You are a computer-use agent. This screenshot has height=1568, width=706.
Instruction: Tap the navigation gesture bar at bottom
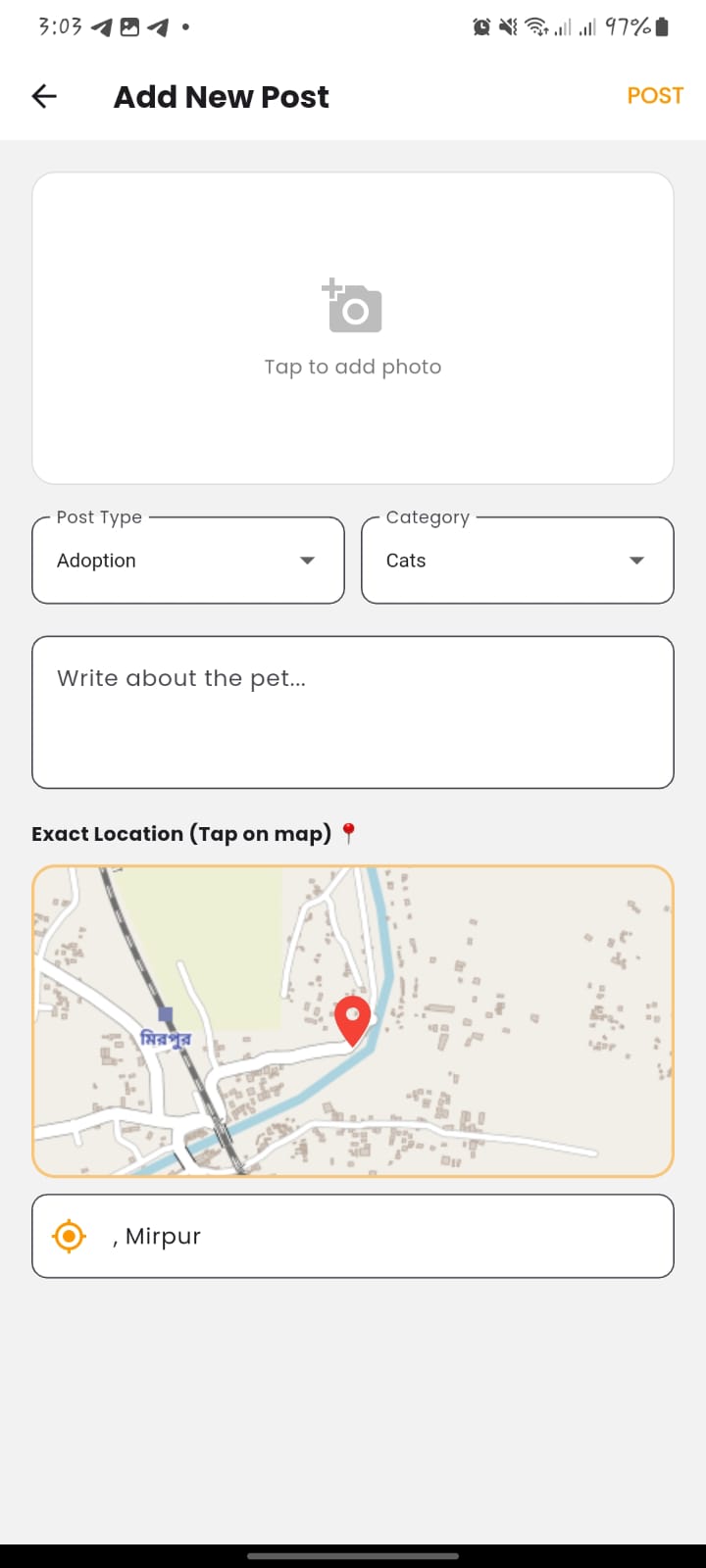[353, 1555]
